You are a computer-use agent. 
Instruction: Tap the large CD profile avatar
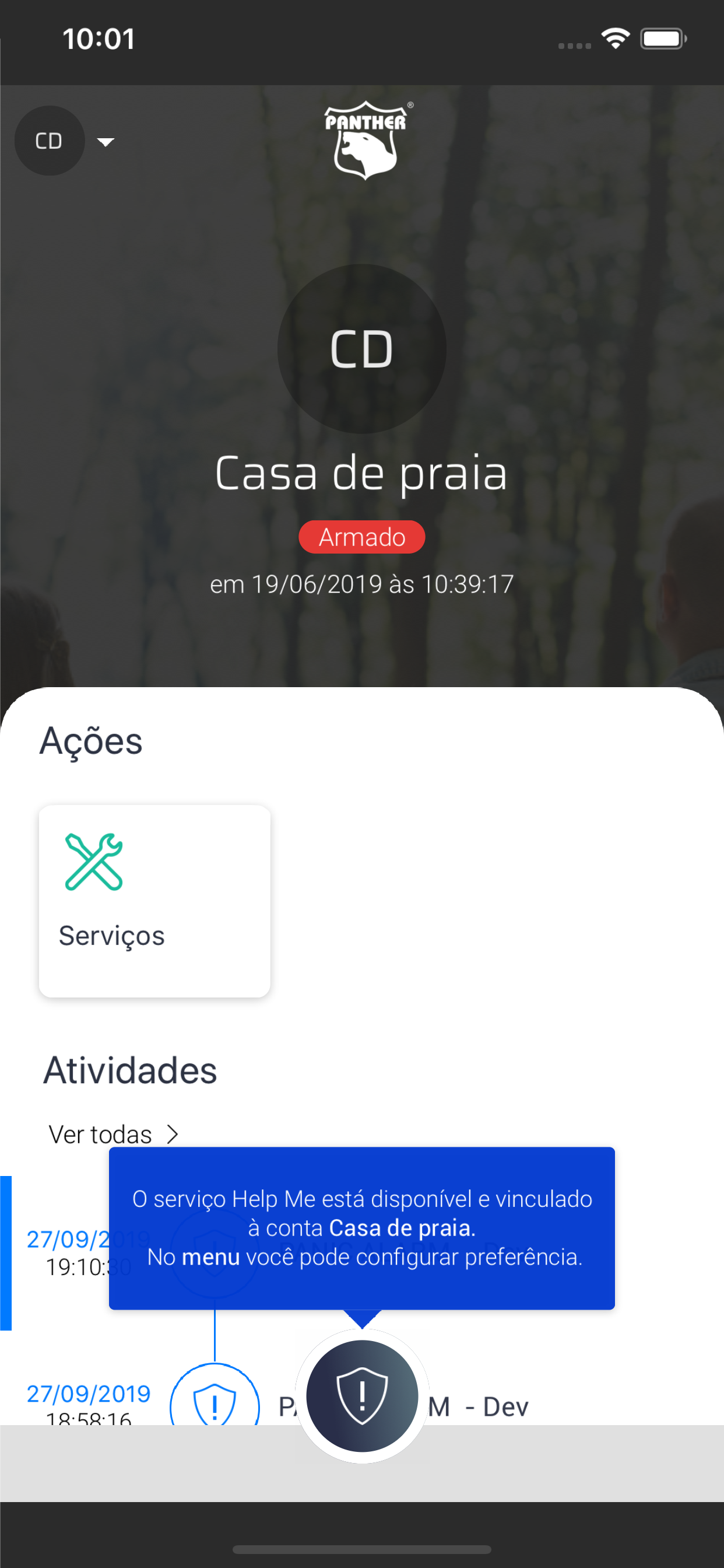[x=362, y=348]
